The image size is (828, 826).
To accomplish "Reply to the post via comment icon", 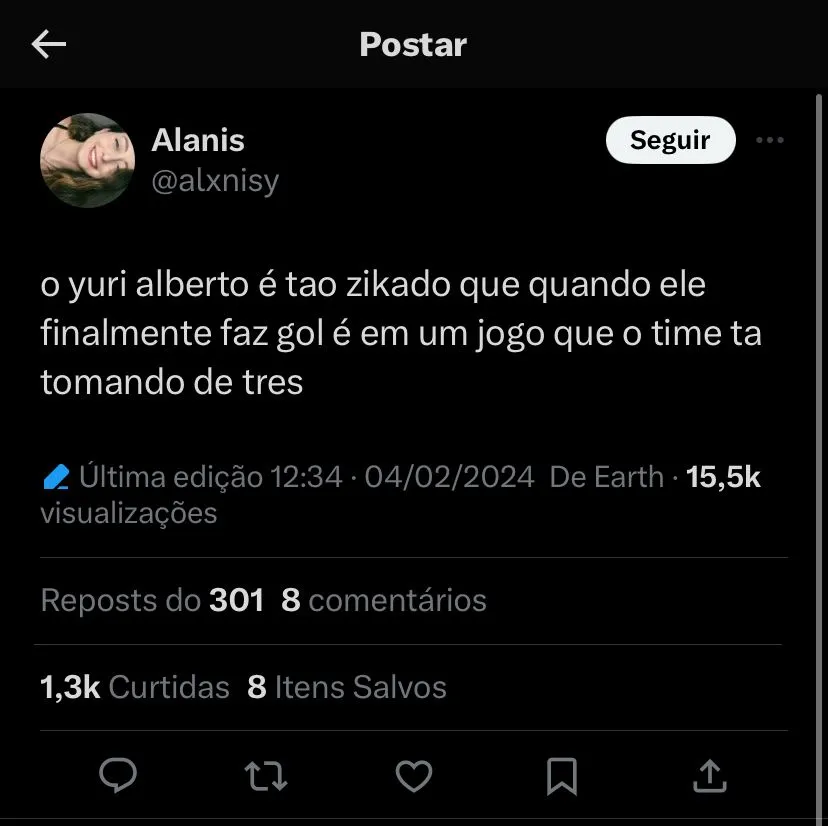I will click(119, 775).
